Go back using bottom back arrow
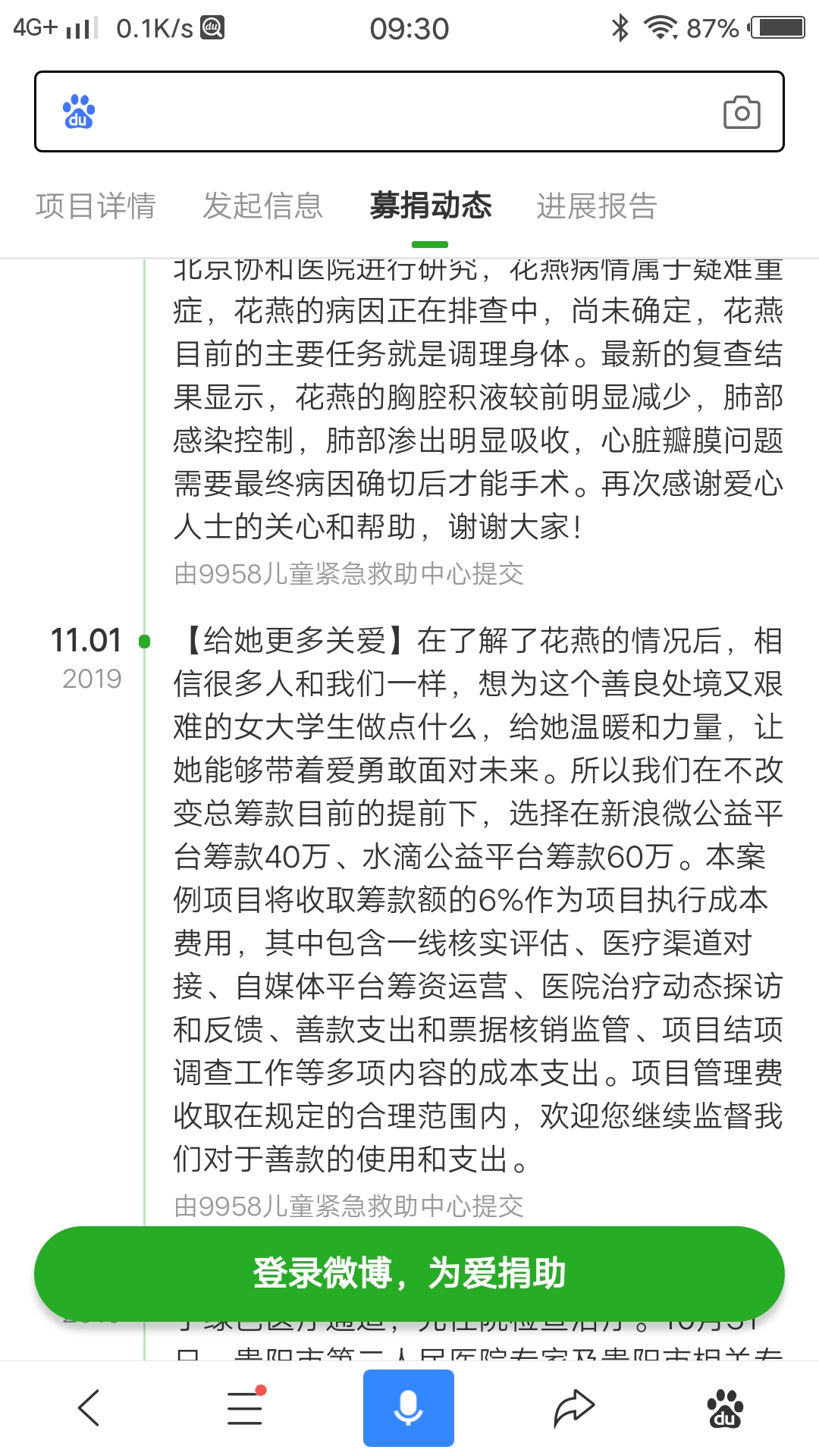This screenshot has height=1456, width=819. [89, 1407]
